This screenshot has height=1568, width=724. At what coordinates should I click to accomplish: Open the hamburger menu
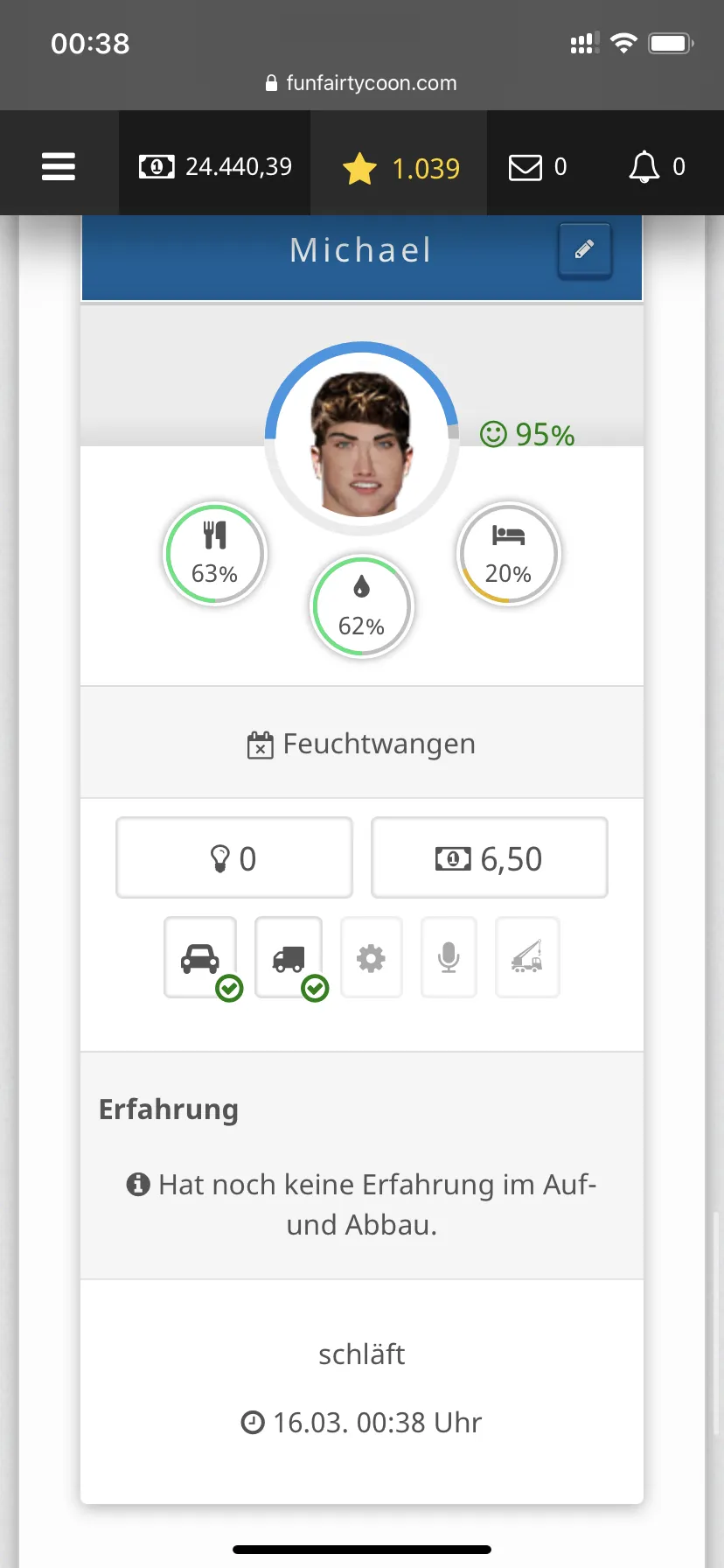coord(59,166)
